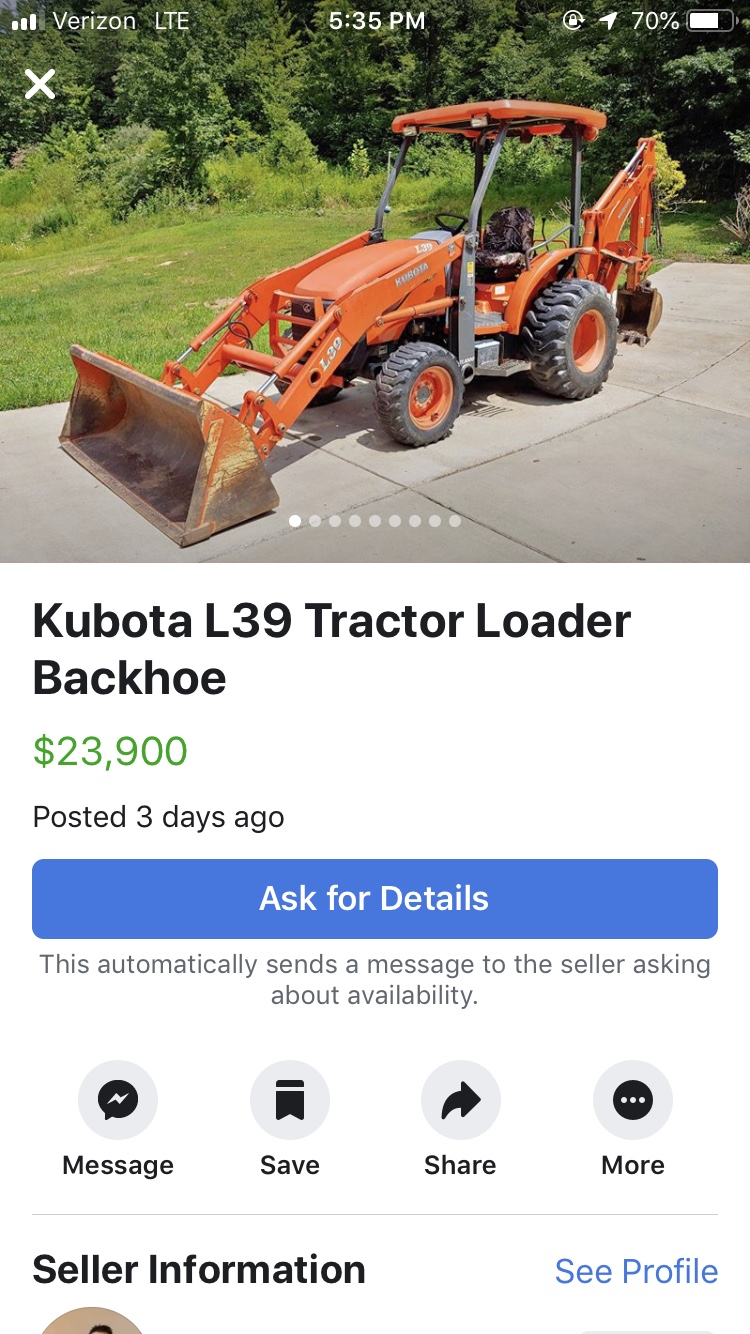Save this Kubota L39 listing
Image resolution: width=750 pixels, height=1334 pixels.
[x=290, y=1100]
